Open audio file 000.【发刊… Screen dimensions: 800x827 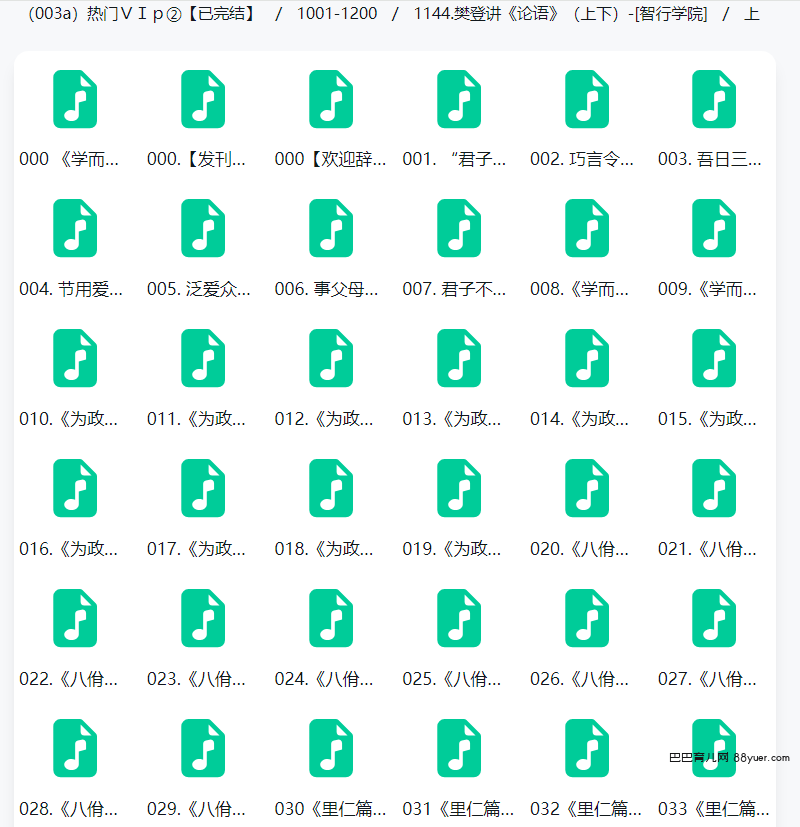(202, 100)
